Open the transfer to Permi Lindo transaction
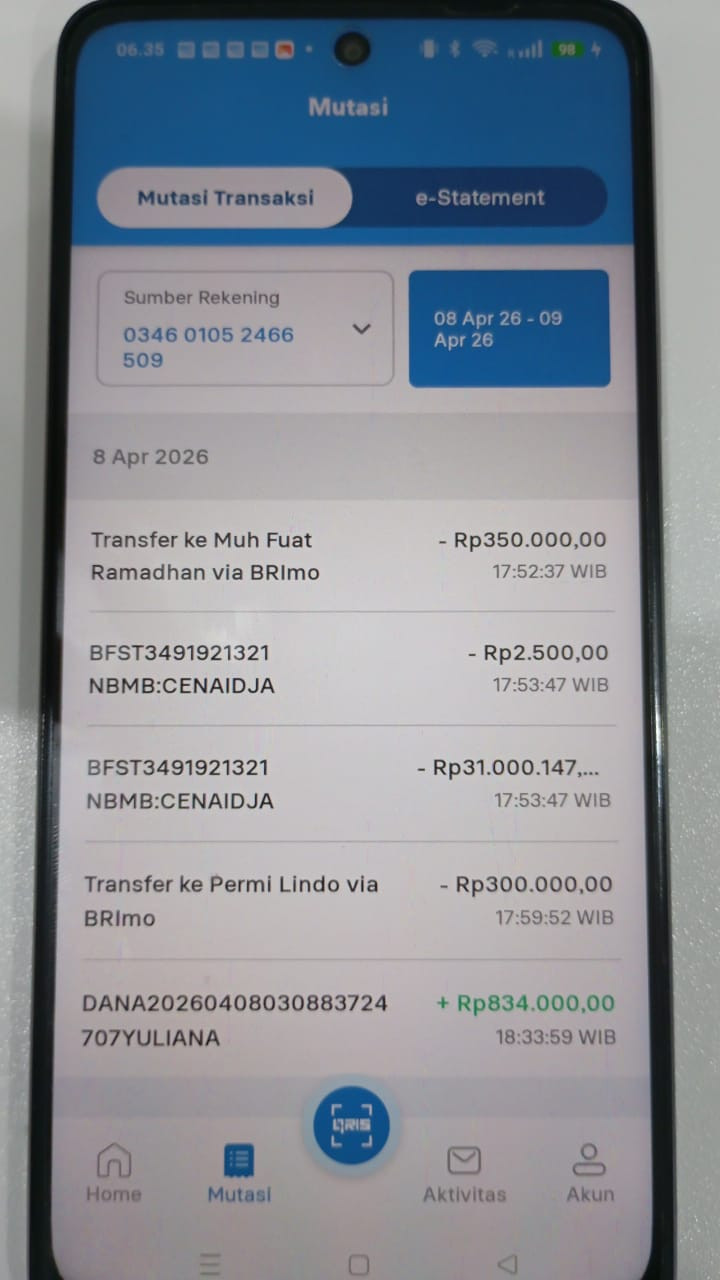The width and height of the screenshot is (720, 1280). coord(350,900)
